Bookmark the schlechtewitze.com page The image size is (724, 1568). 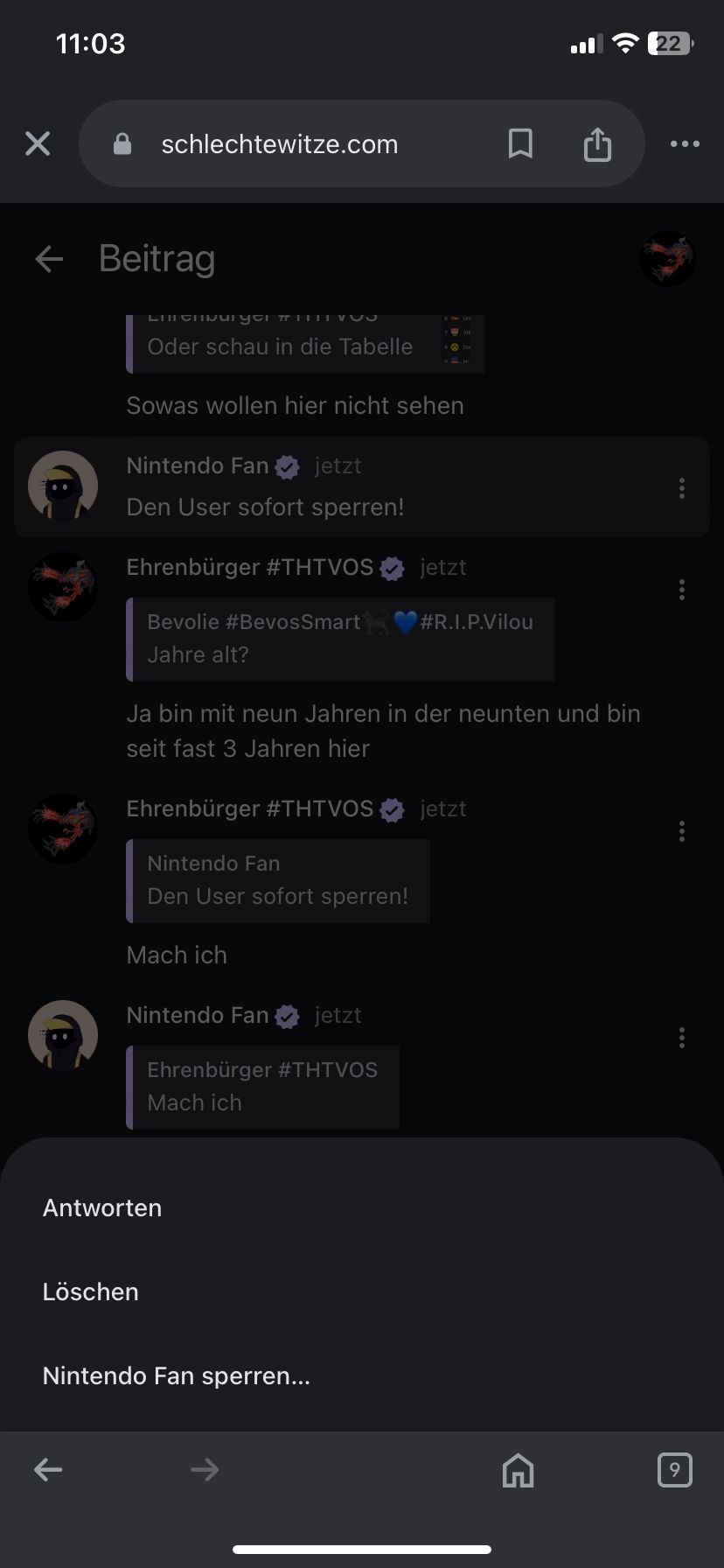(x=520, y=143)
